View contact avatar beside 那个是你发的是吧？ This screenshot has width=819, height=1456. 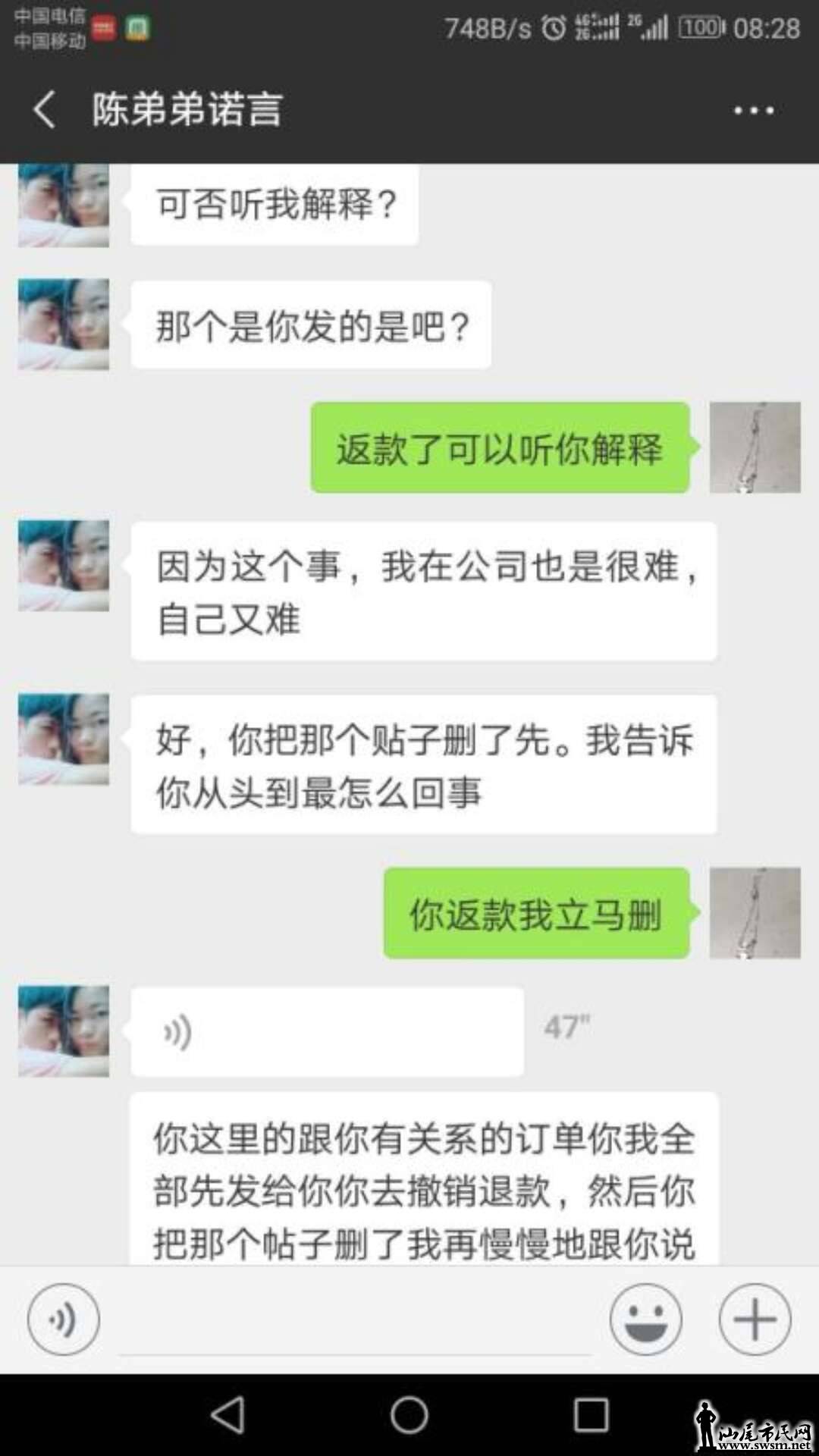pos(64,325)
